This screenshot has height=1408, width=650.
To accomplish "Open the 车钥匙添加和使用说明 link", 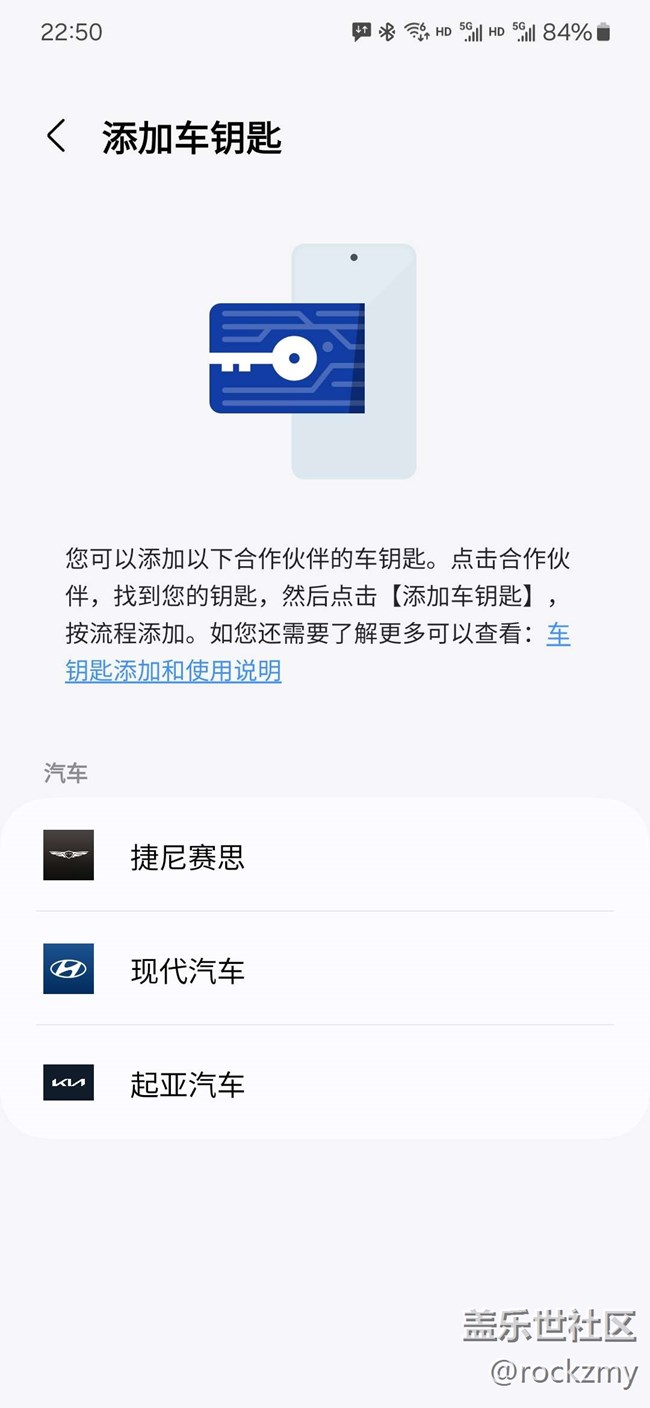I will (x=173, y=671).
